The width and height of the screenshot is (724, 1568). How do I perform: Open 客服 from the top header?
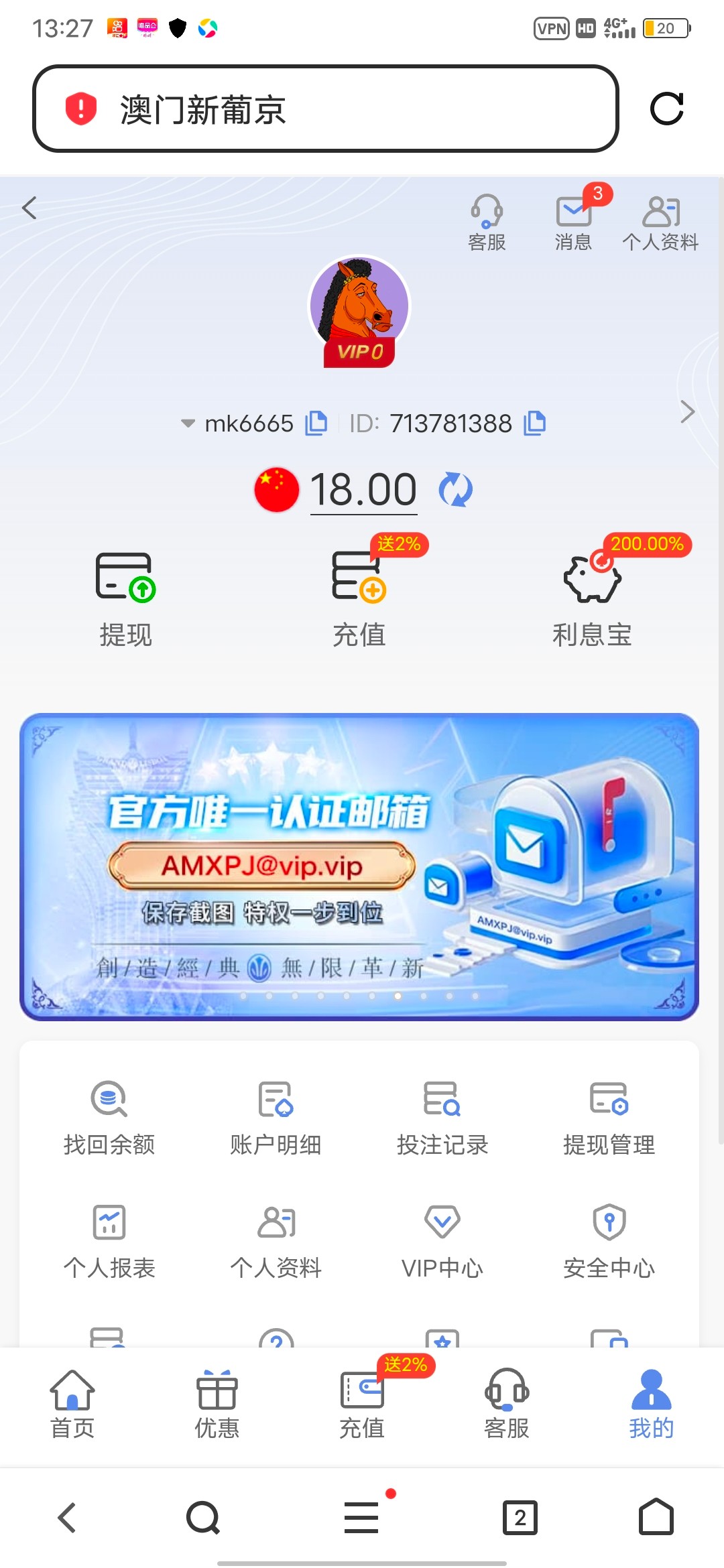tap(487, 222)
